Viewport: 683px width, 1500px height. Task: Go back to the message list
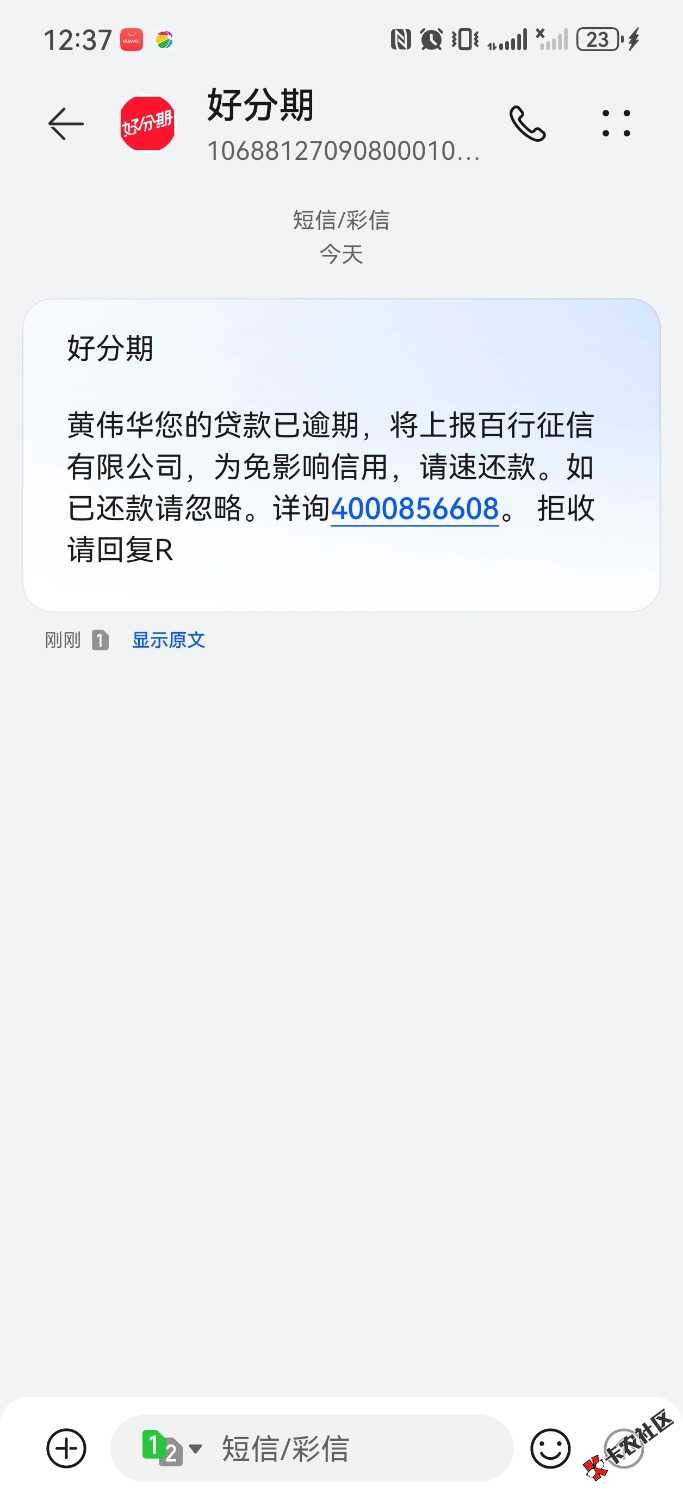tap(66, 123)
